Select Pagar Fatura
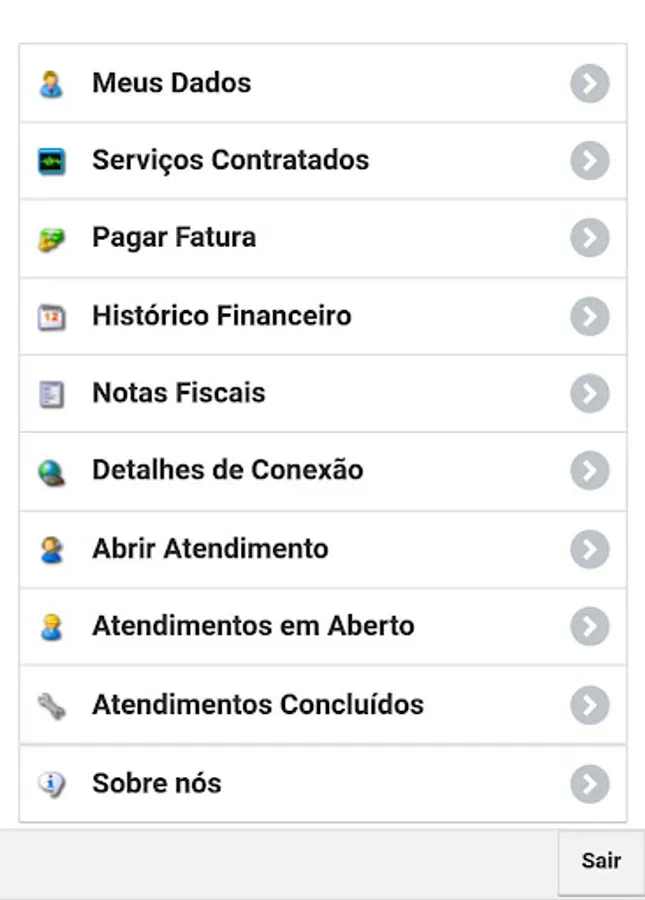Screen dimensions: 645x900 point(322,238)
